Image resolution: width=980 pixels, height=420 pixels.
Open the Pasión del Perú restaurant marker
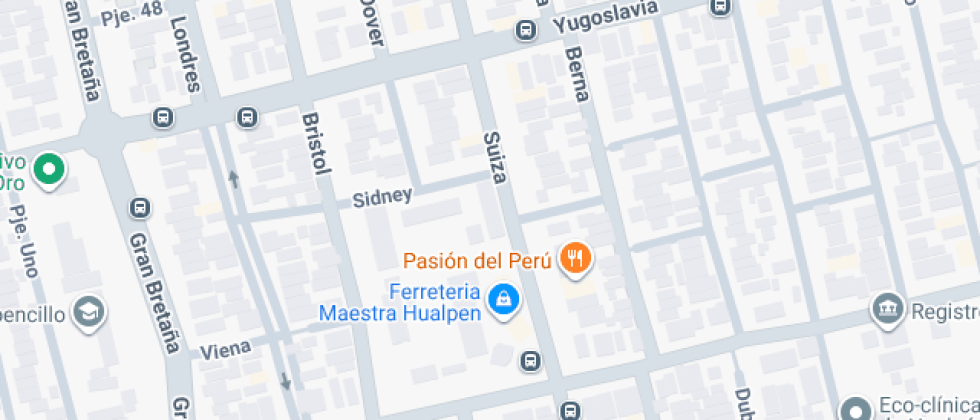point(575,260)
